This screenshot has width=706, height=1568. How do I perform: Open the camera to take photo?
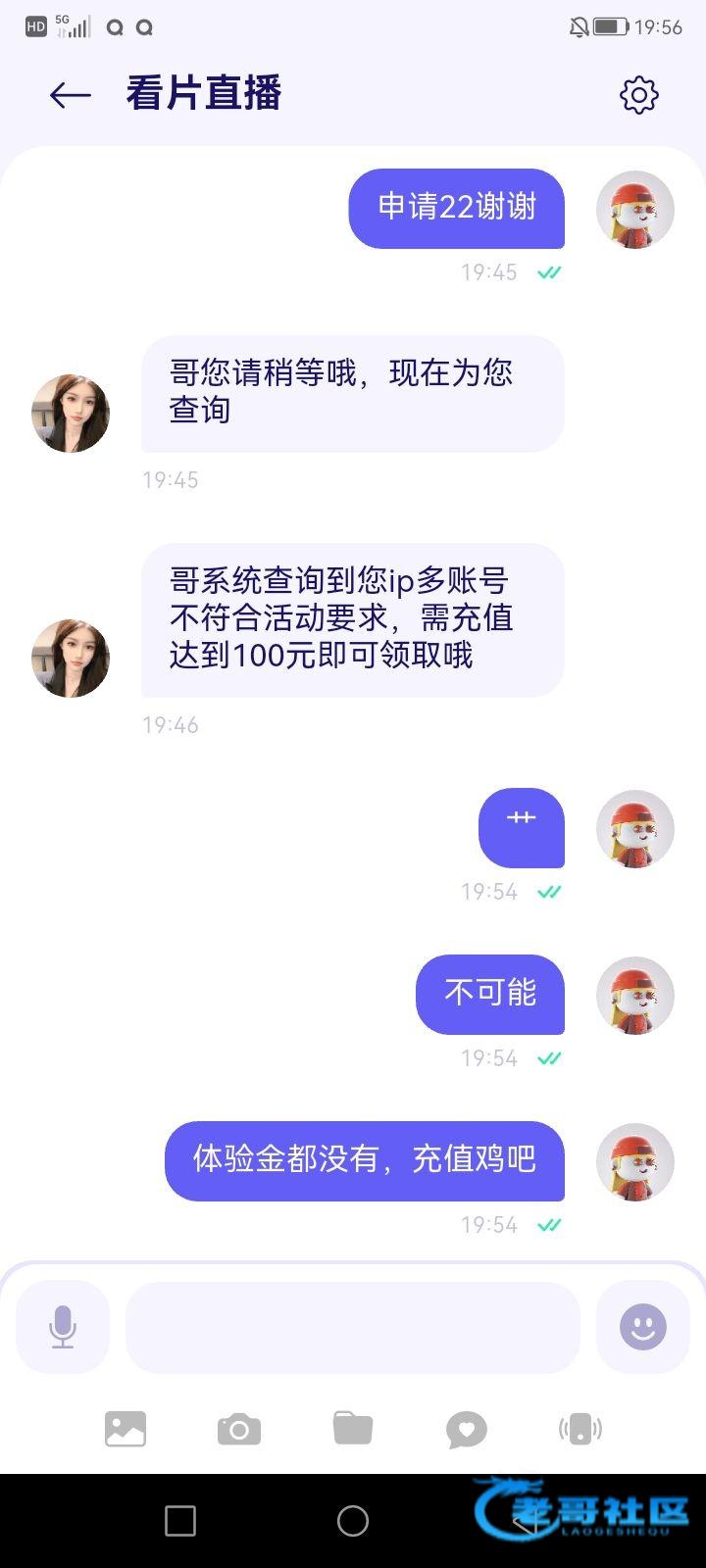pos(239,1429)
